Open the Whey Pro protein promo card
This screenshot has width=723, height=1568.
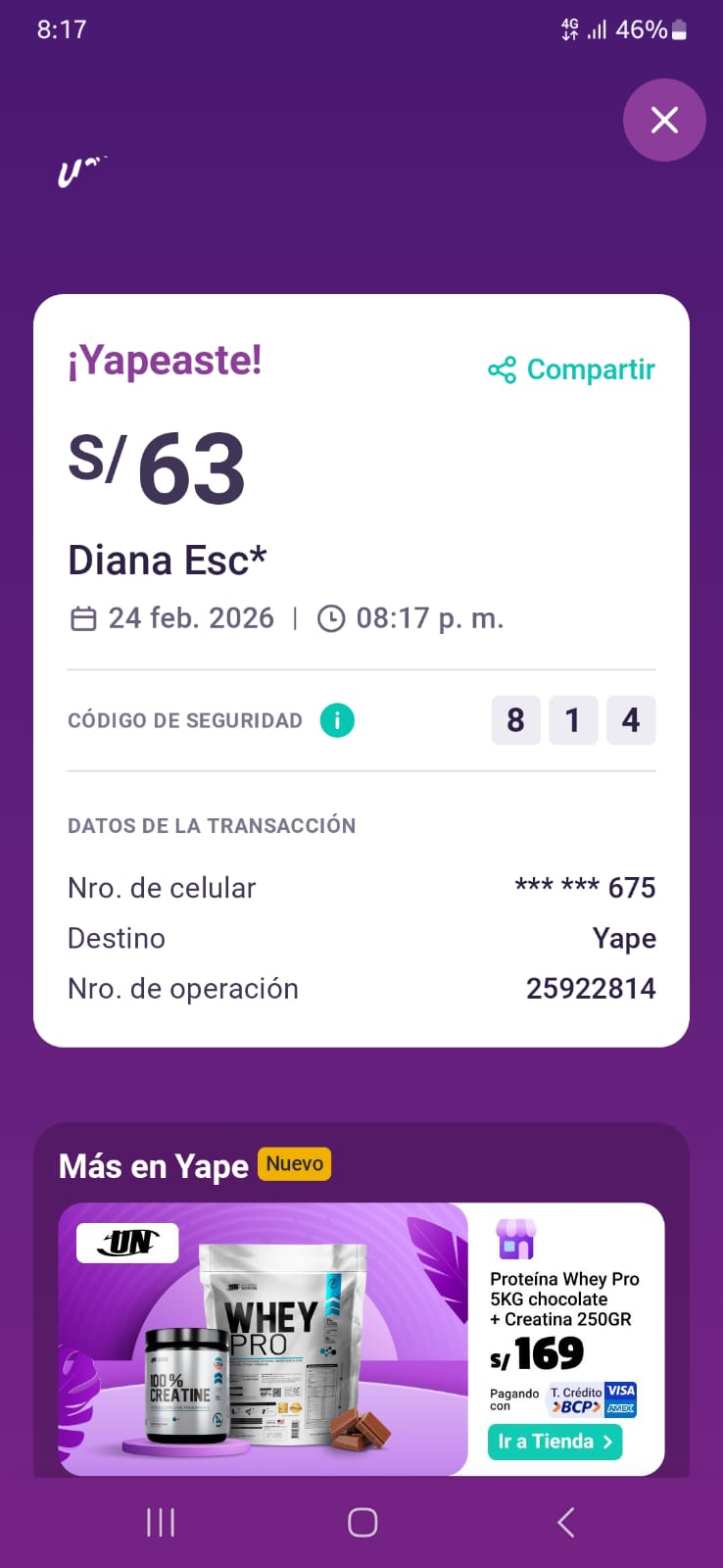click(263, 1338)
